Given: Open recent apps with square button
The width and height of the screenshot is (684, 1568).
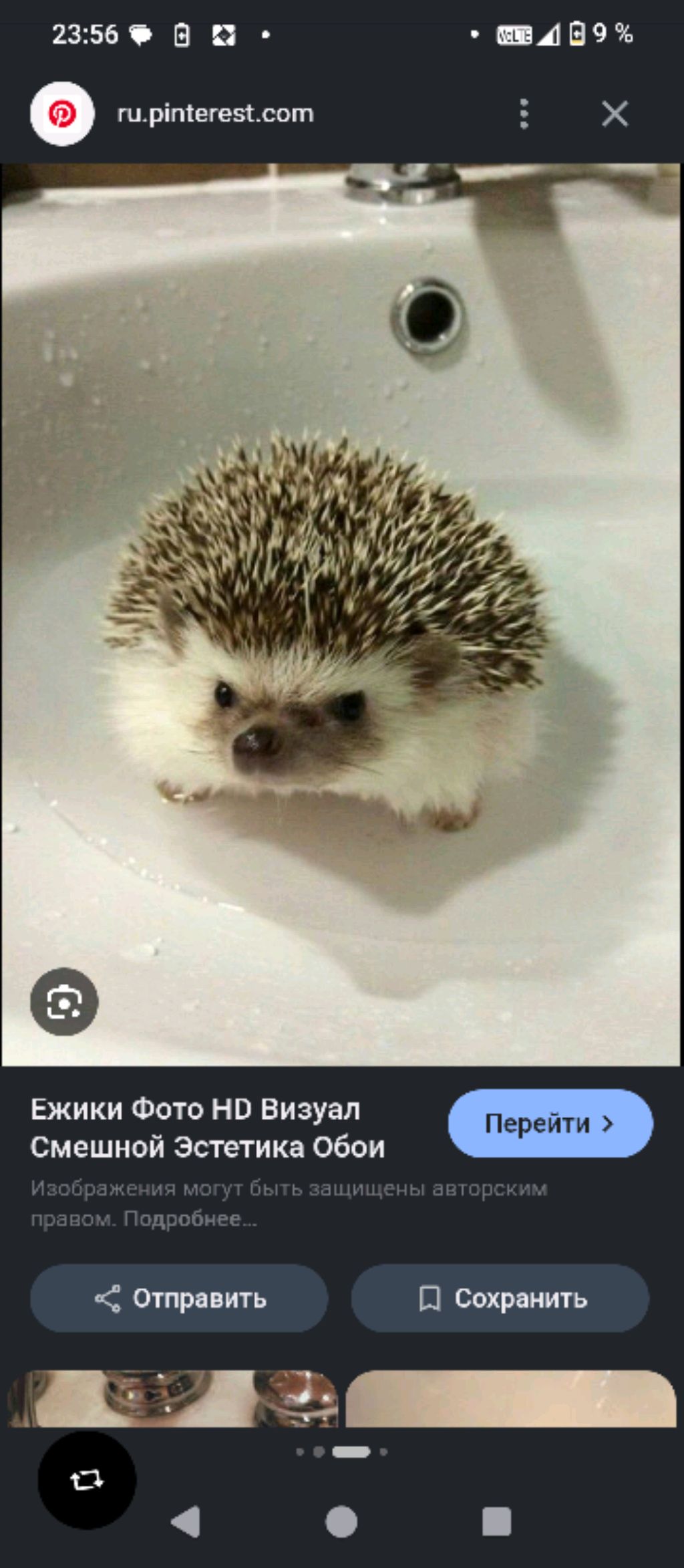Looking at the screenshot, I should point(496,1522).
